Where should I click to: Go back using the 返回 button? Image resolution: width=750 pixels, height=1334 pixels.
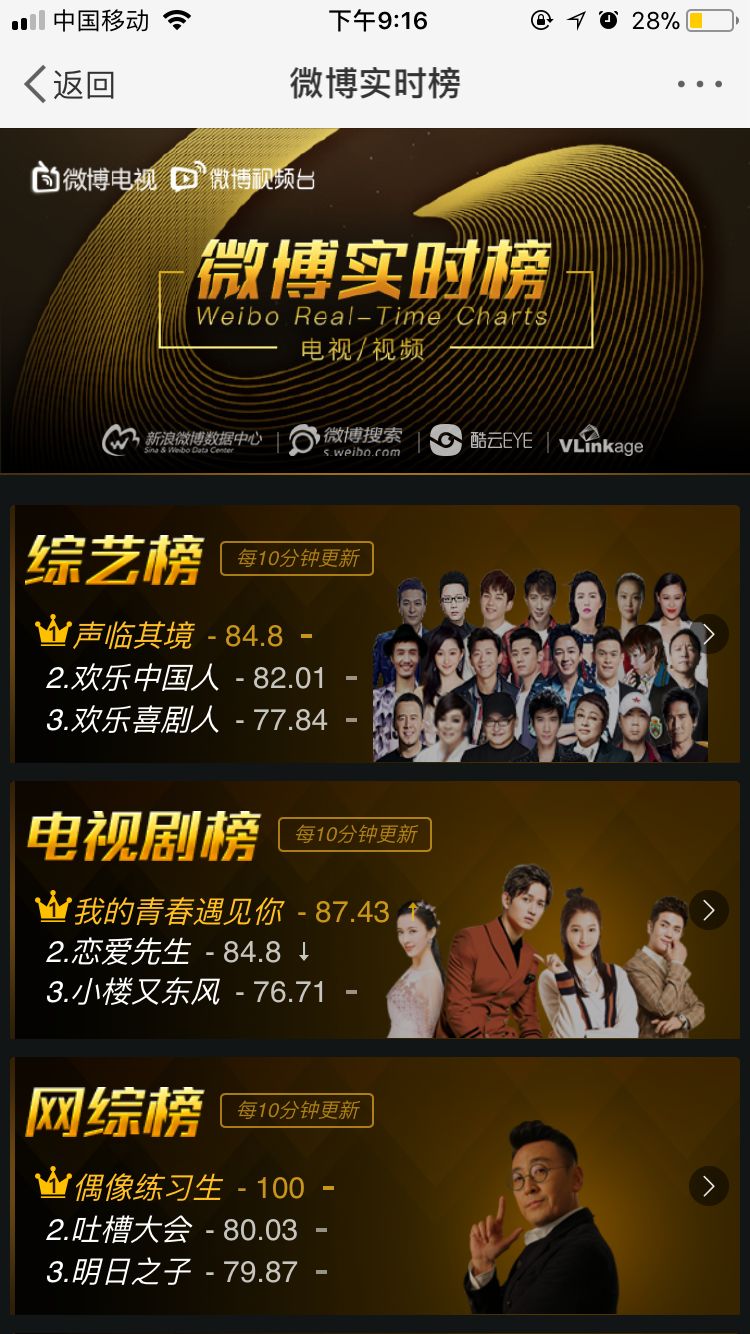coord(68,84)
